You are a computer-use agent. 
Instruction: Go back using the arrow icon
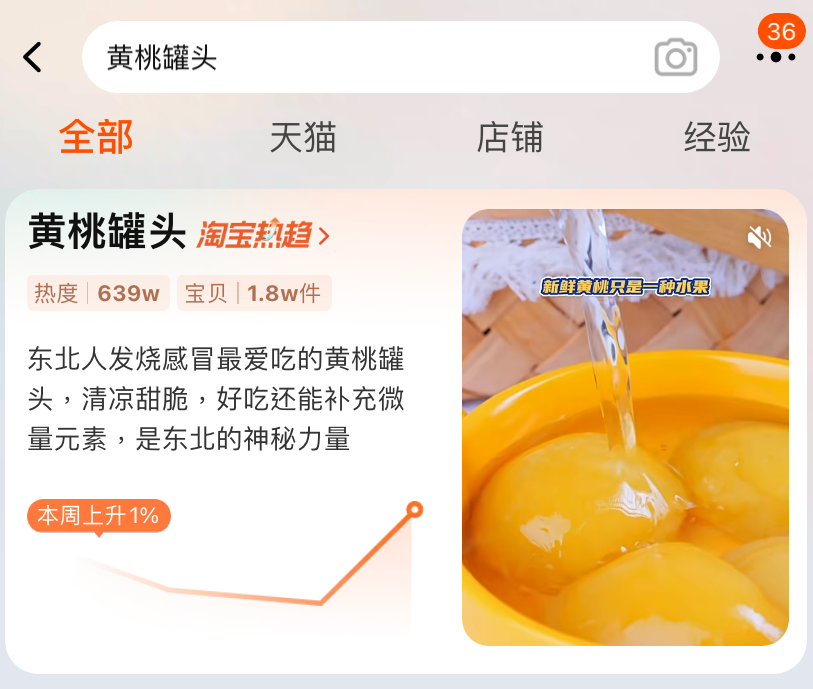point(33,57)
